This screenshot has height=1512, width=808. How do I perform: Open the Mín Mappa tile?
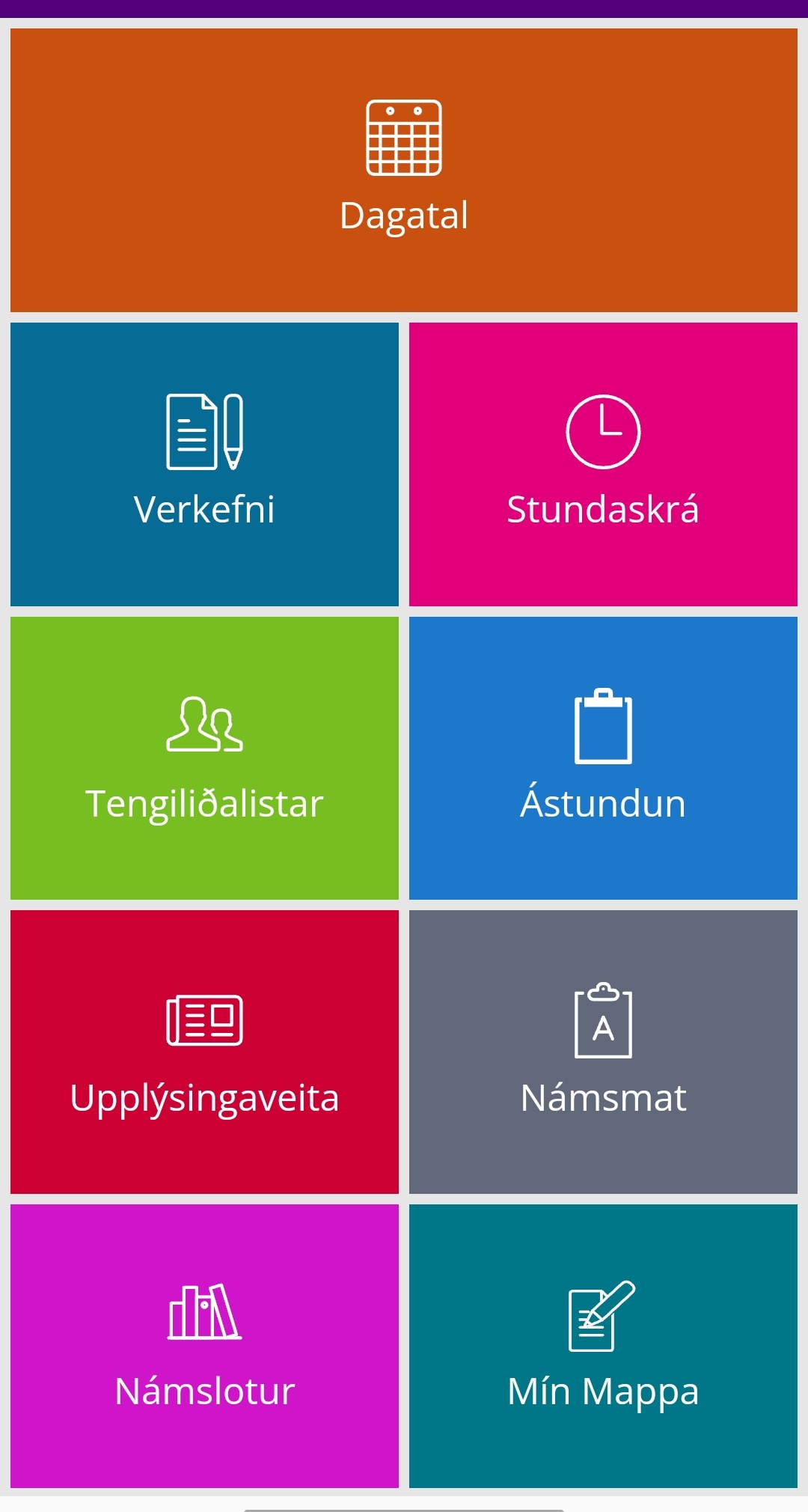click(x=603, y=1346)
